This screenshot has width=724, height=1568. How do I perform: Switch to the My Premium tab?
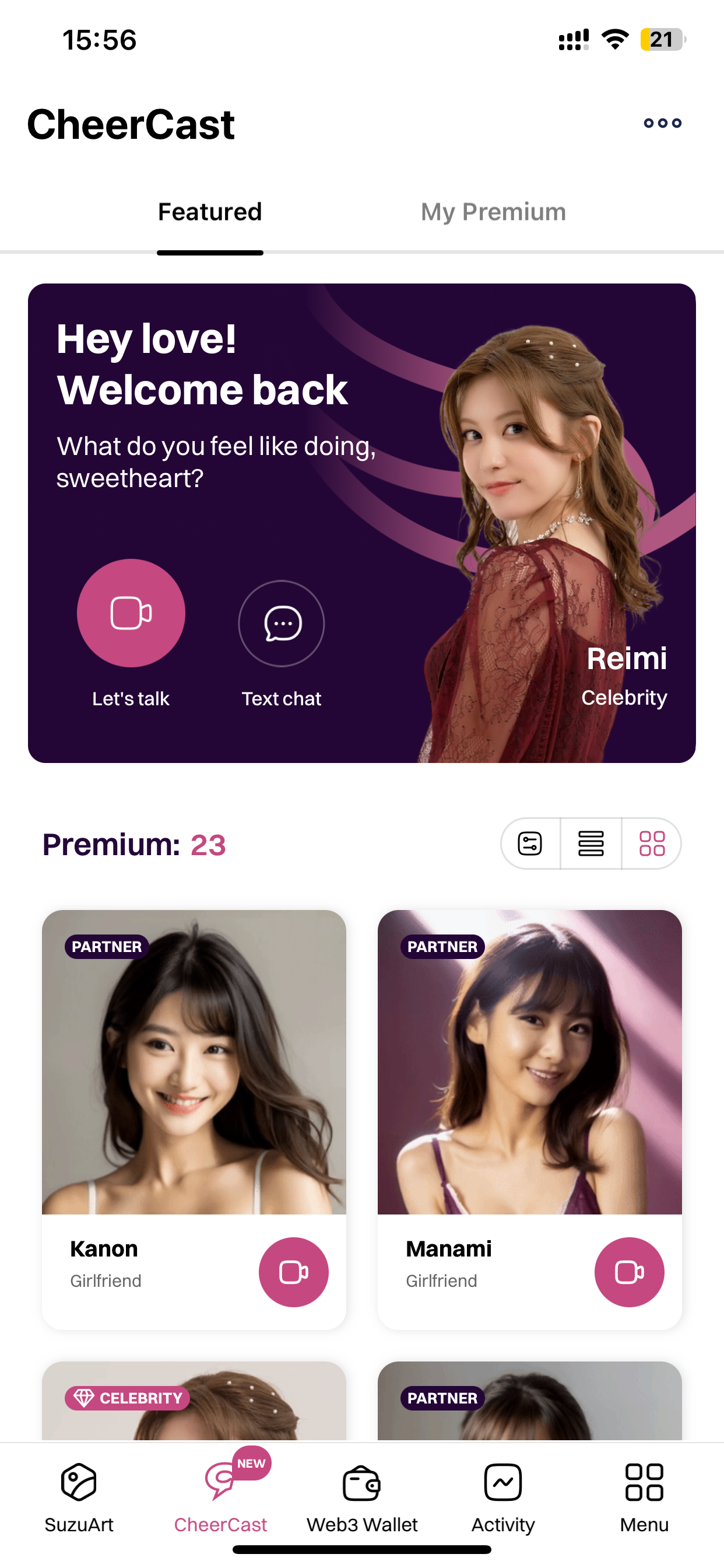point(493,212)
